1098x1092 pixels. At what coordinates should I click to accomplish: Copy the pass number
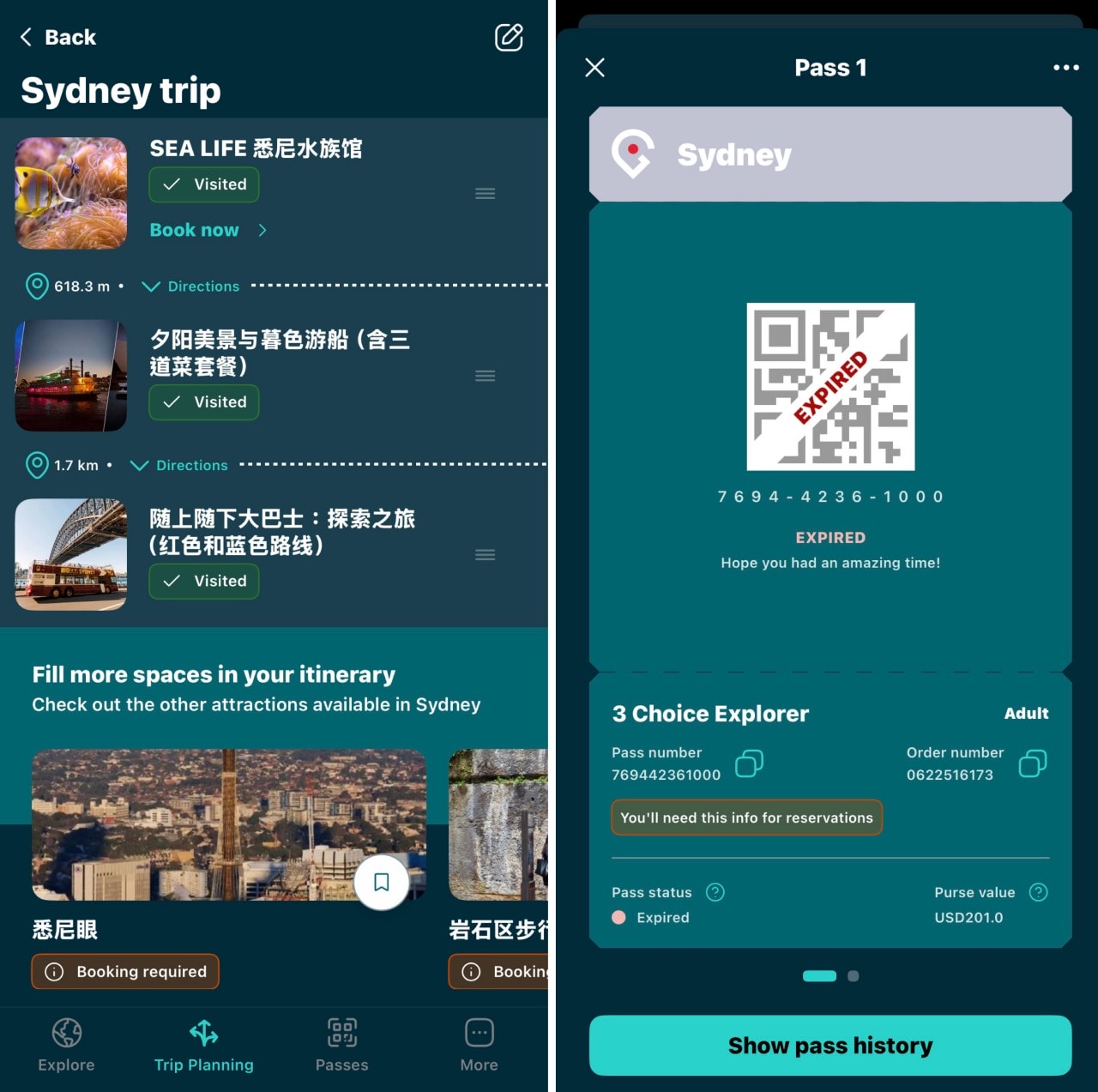pyautogui.click(x=749, y=763)
